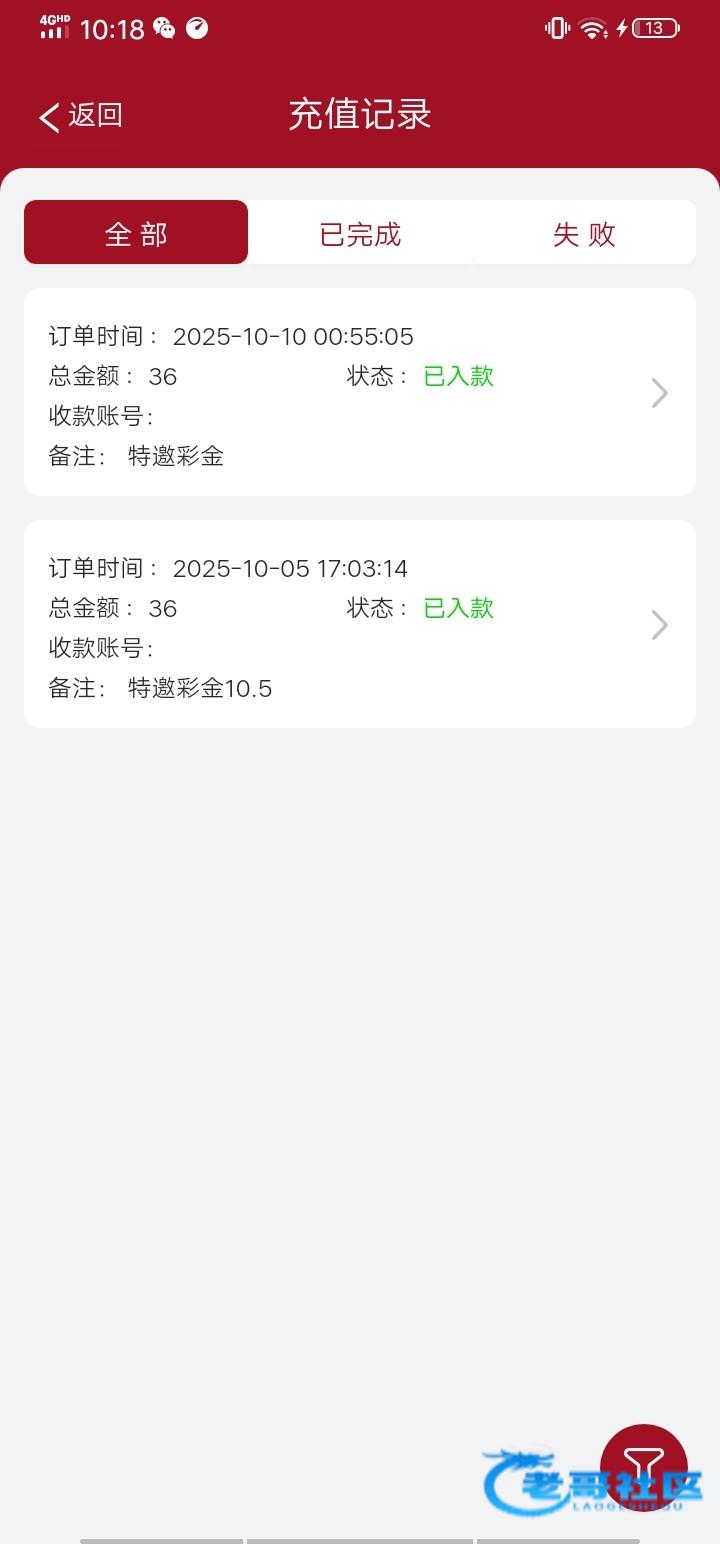Open the order from 2025-10-05 17:03:14

click(359, 624)
